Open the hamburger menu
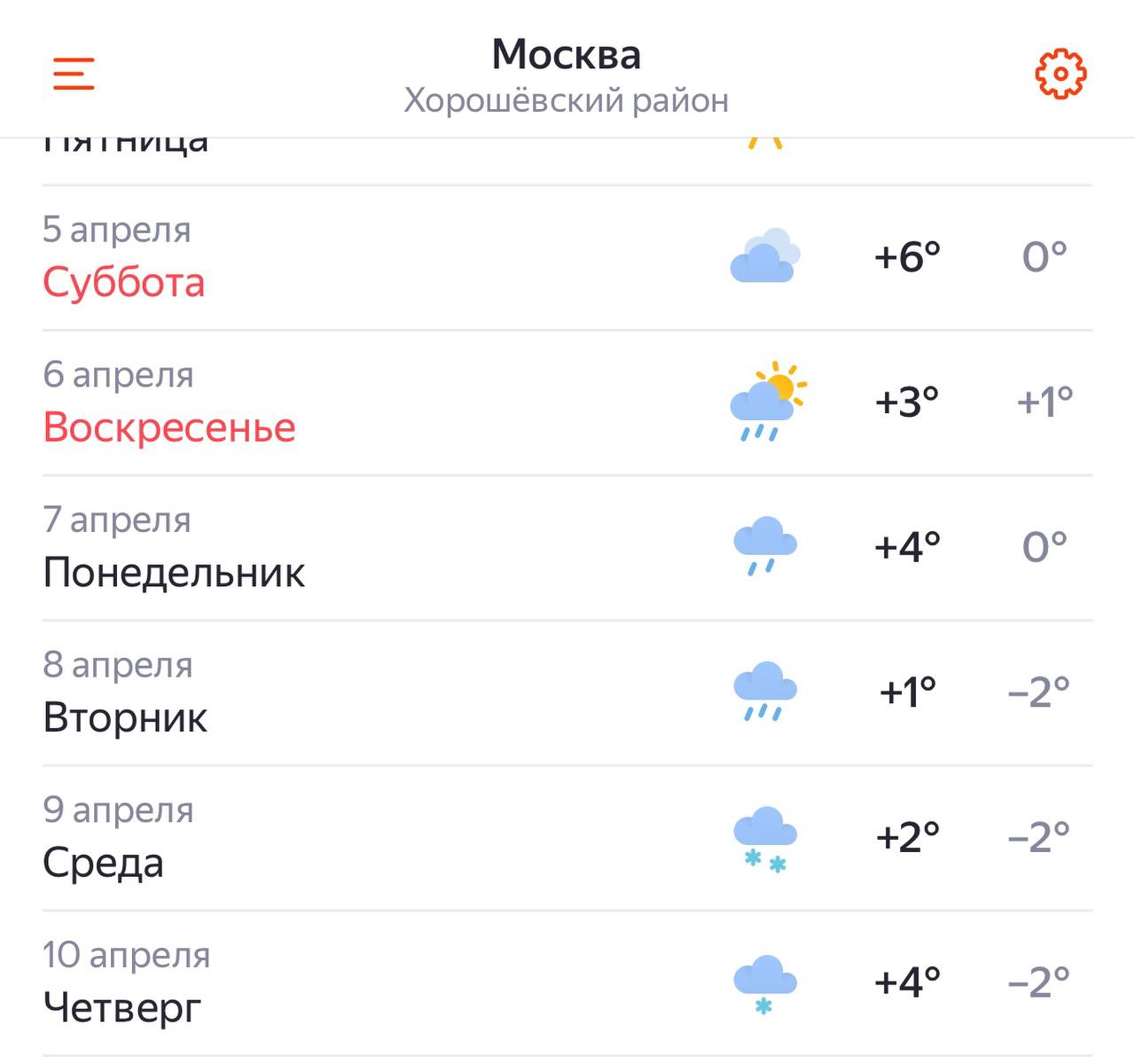The height and width of the screenshot is (1064, 1135). coord(74,74)
